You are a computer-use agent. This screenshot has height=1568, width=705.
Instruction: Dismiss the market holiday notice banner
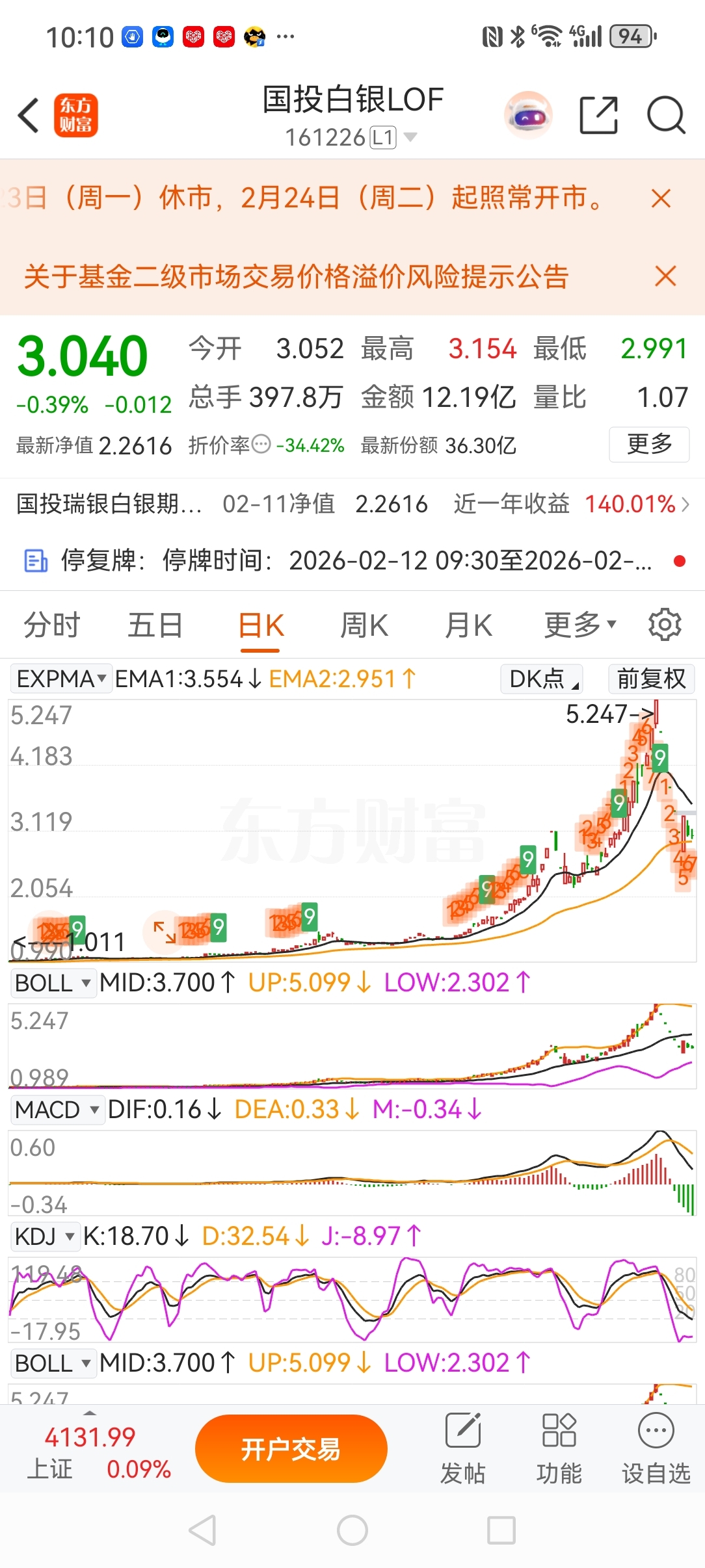[x=661, y=198]
